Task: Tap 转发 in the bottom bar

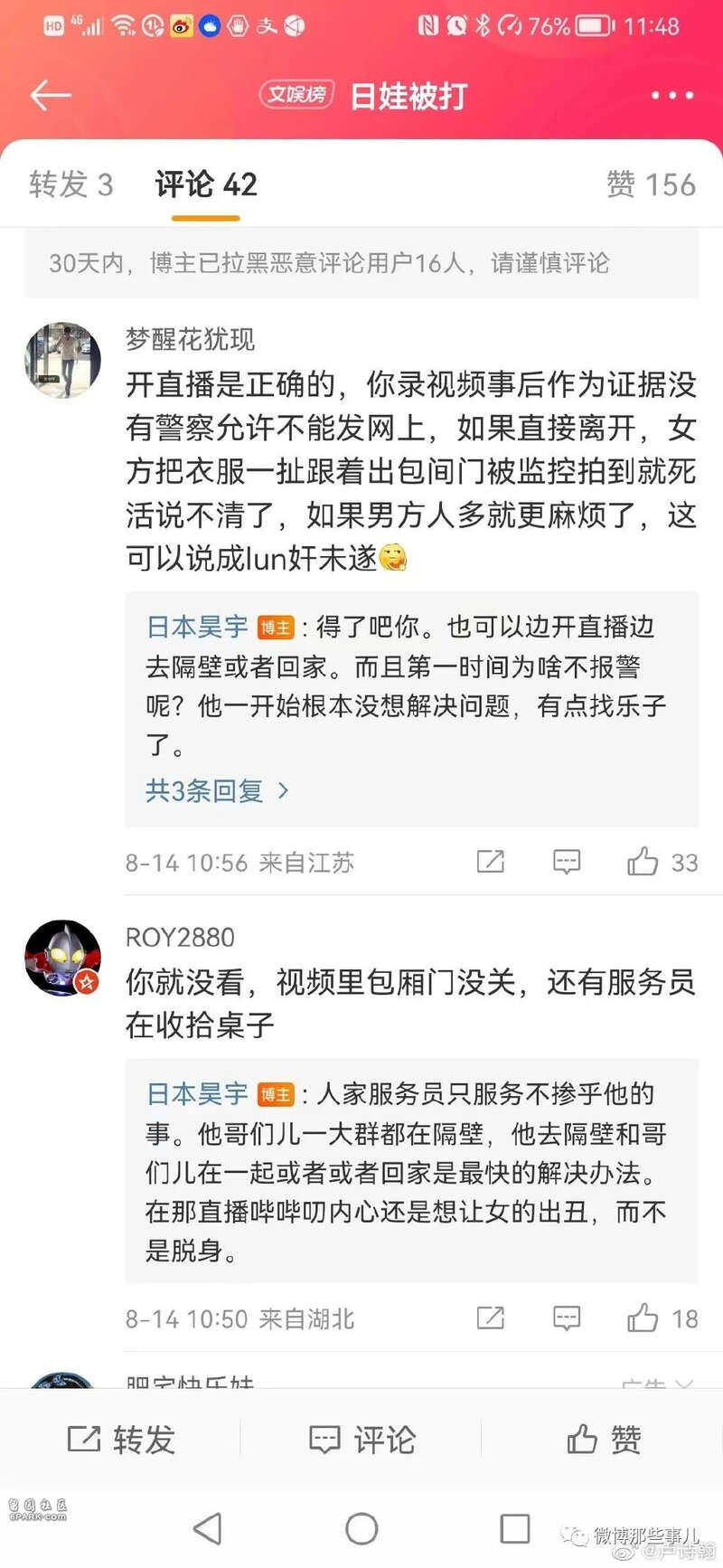Action: (x=122, y=1439)
